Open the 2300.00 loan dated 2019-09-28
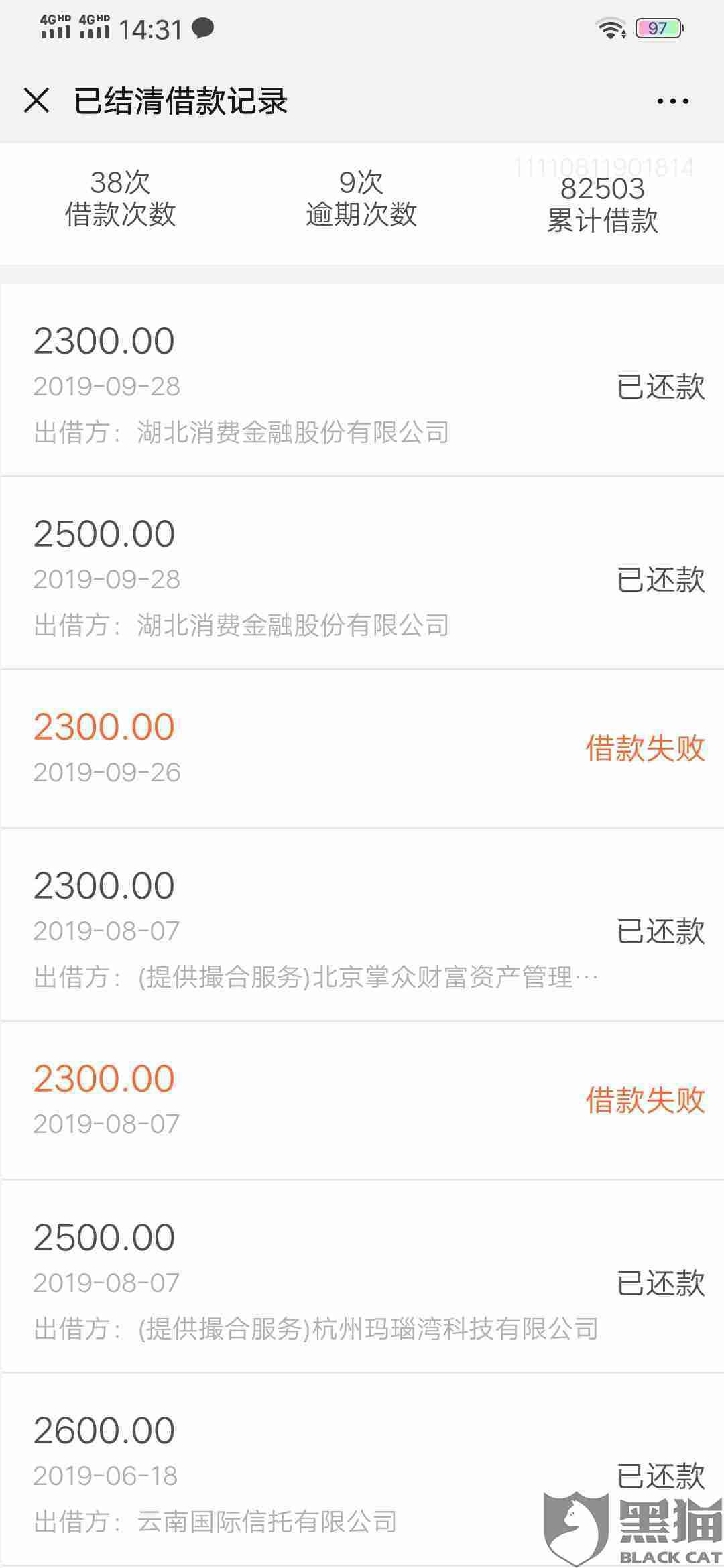 (x=362, y=382)
